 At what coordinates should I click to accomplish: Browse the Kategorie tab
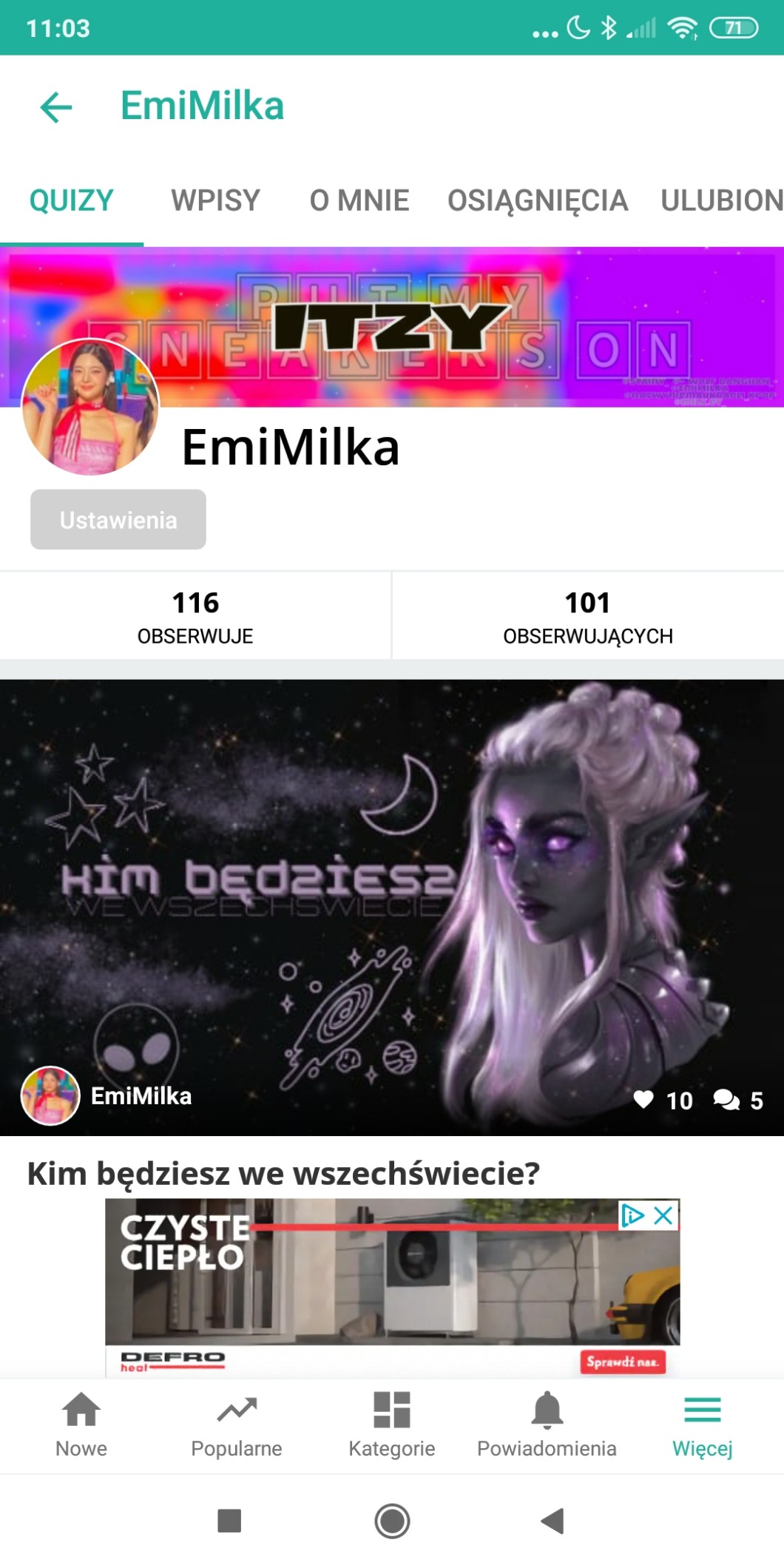[x=392, y=1425]
